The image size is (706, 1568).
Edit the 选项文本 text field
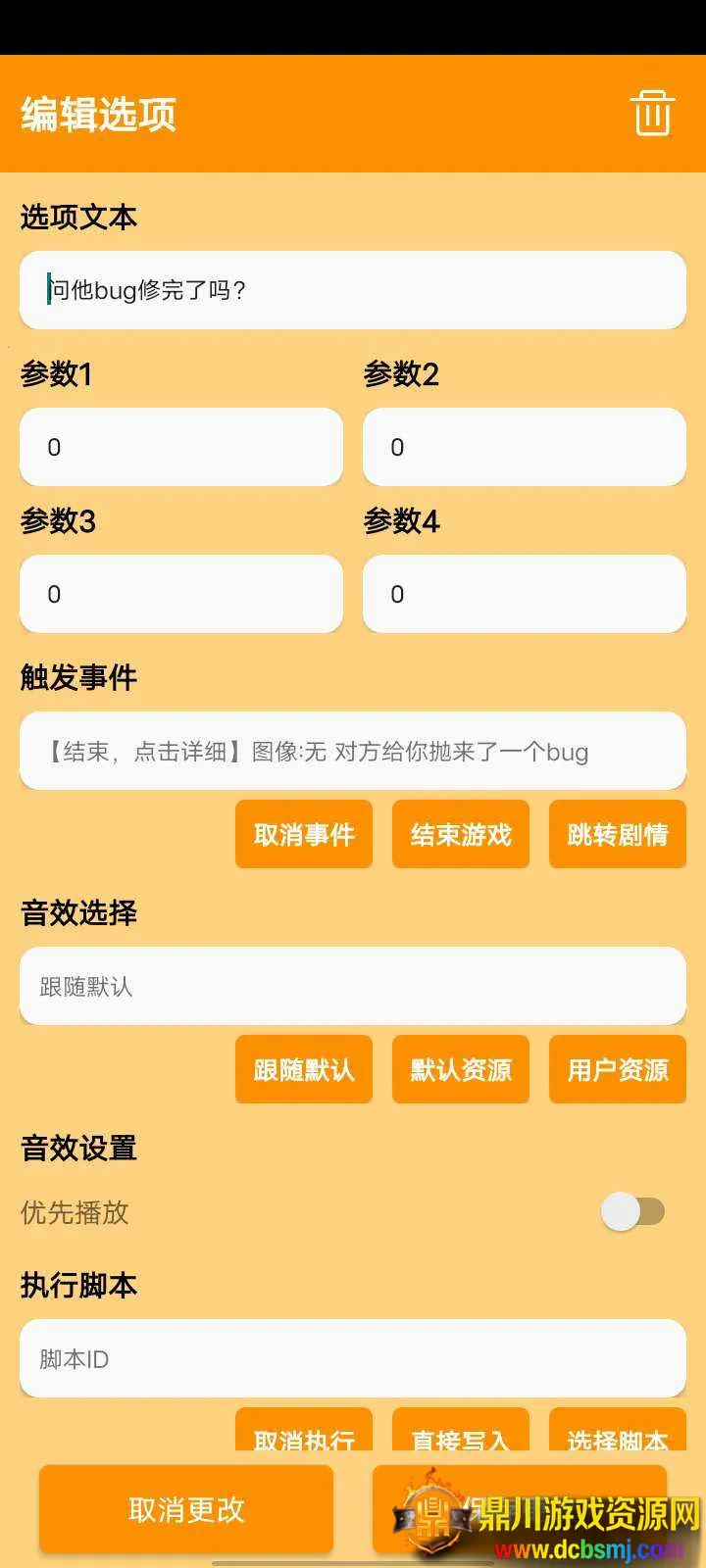(x=353, y=290)
